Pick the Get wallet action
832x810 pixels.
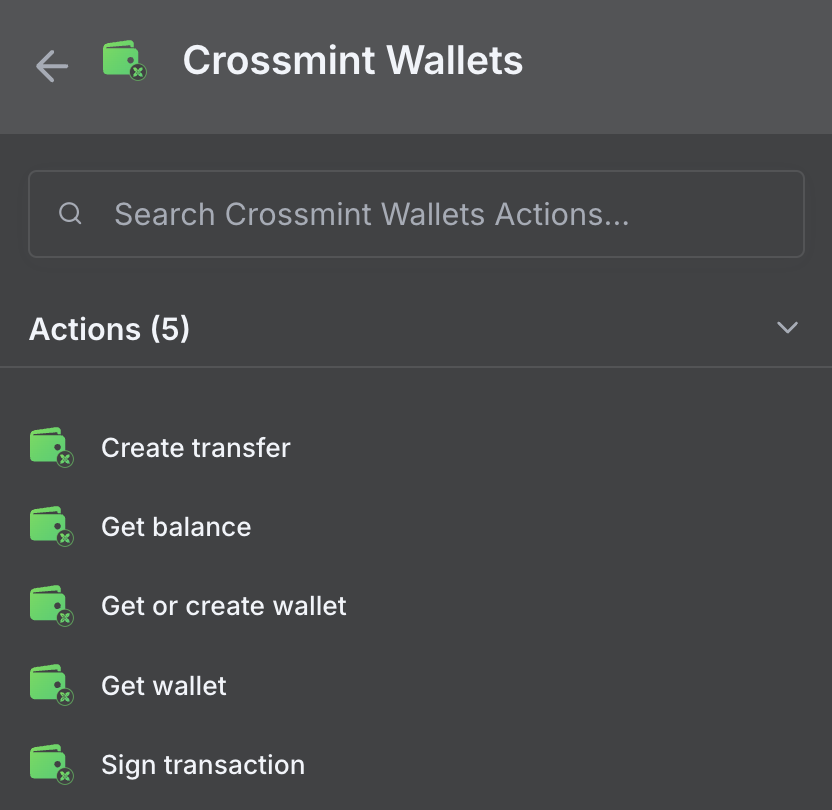tap(164, 686)
